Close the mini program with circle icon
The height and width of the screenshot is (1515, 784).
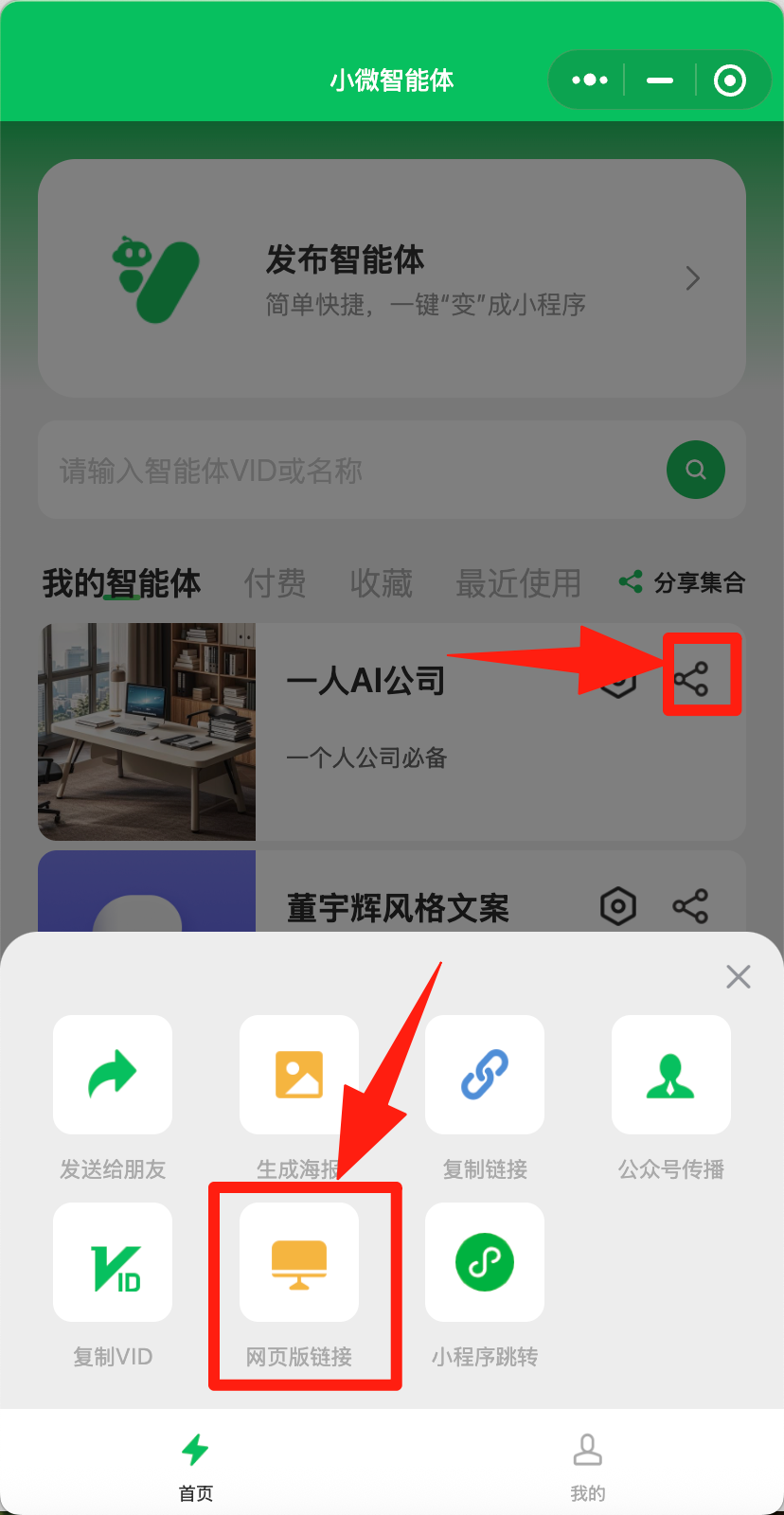tap(729, 80)
